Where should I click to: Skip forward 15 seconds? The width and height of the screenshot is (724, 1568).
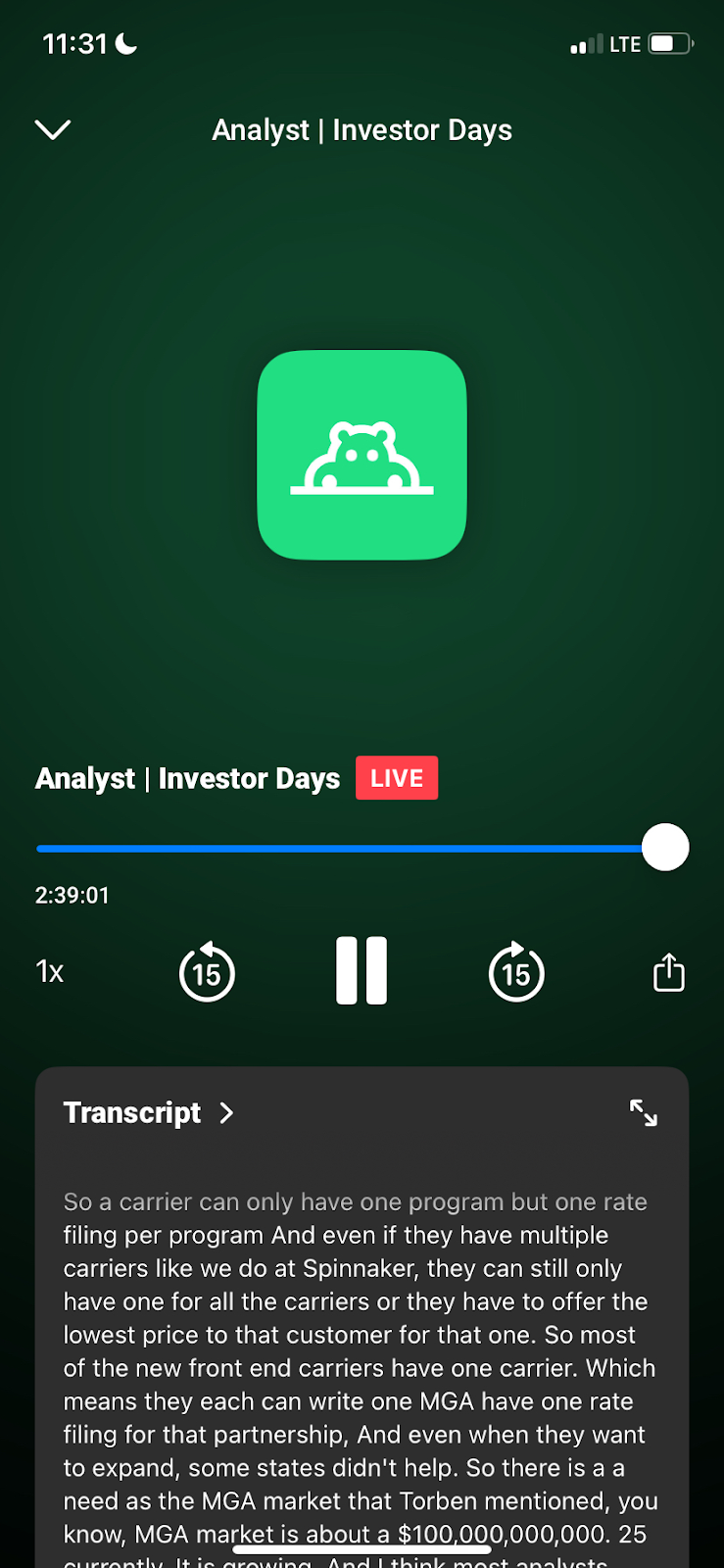(516, 972)
